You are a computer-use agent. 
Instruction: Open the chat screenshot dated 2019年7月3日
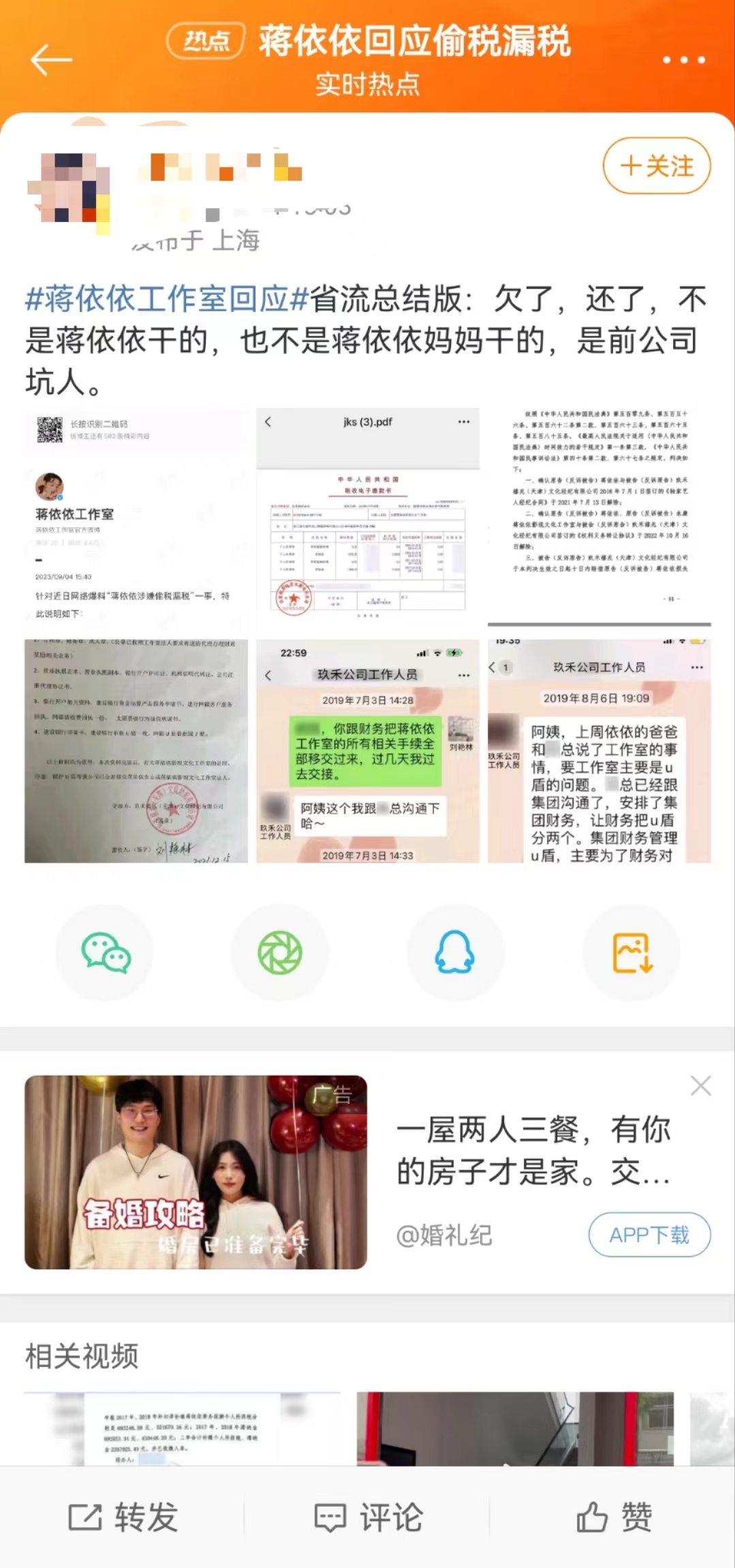coord(368,751)
